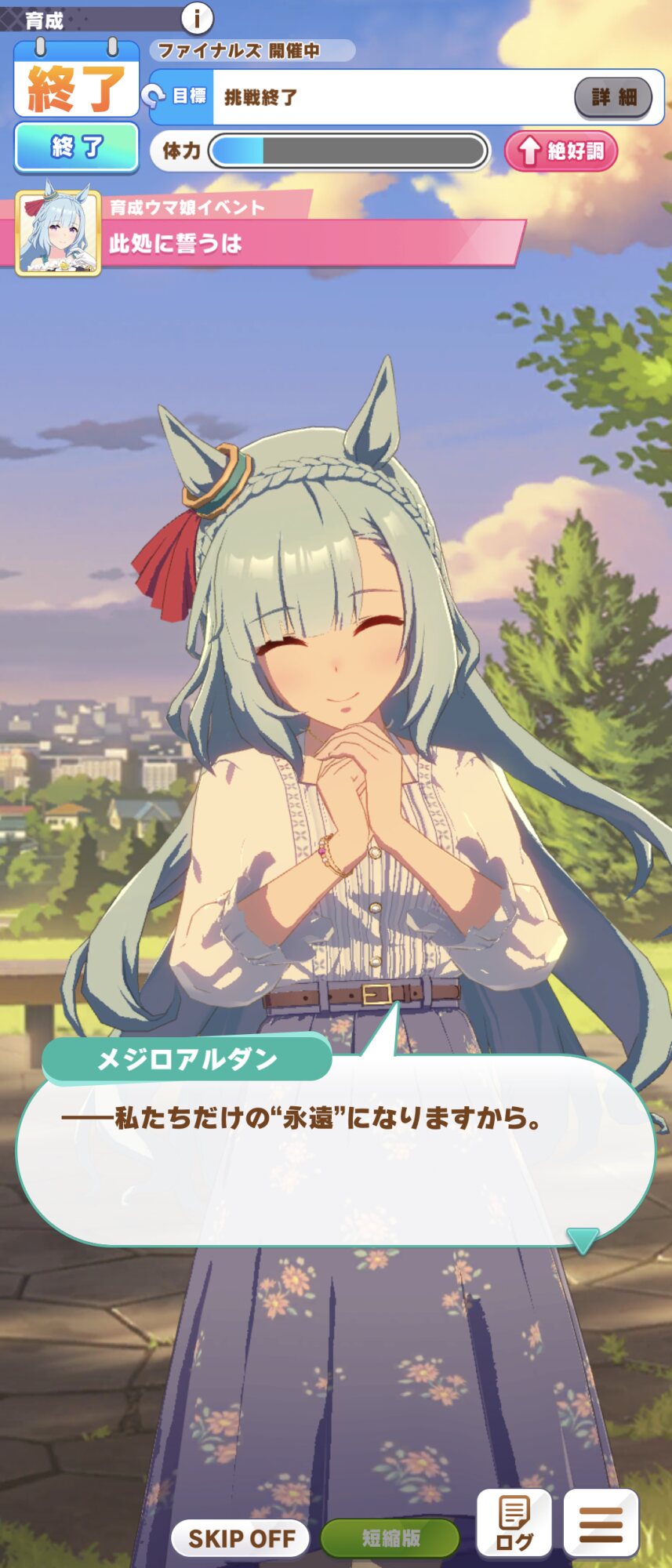
Task: Open the ログ dialogue log
Action: [514, 1523]
